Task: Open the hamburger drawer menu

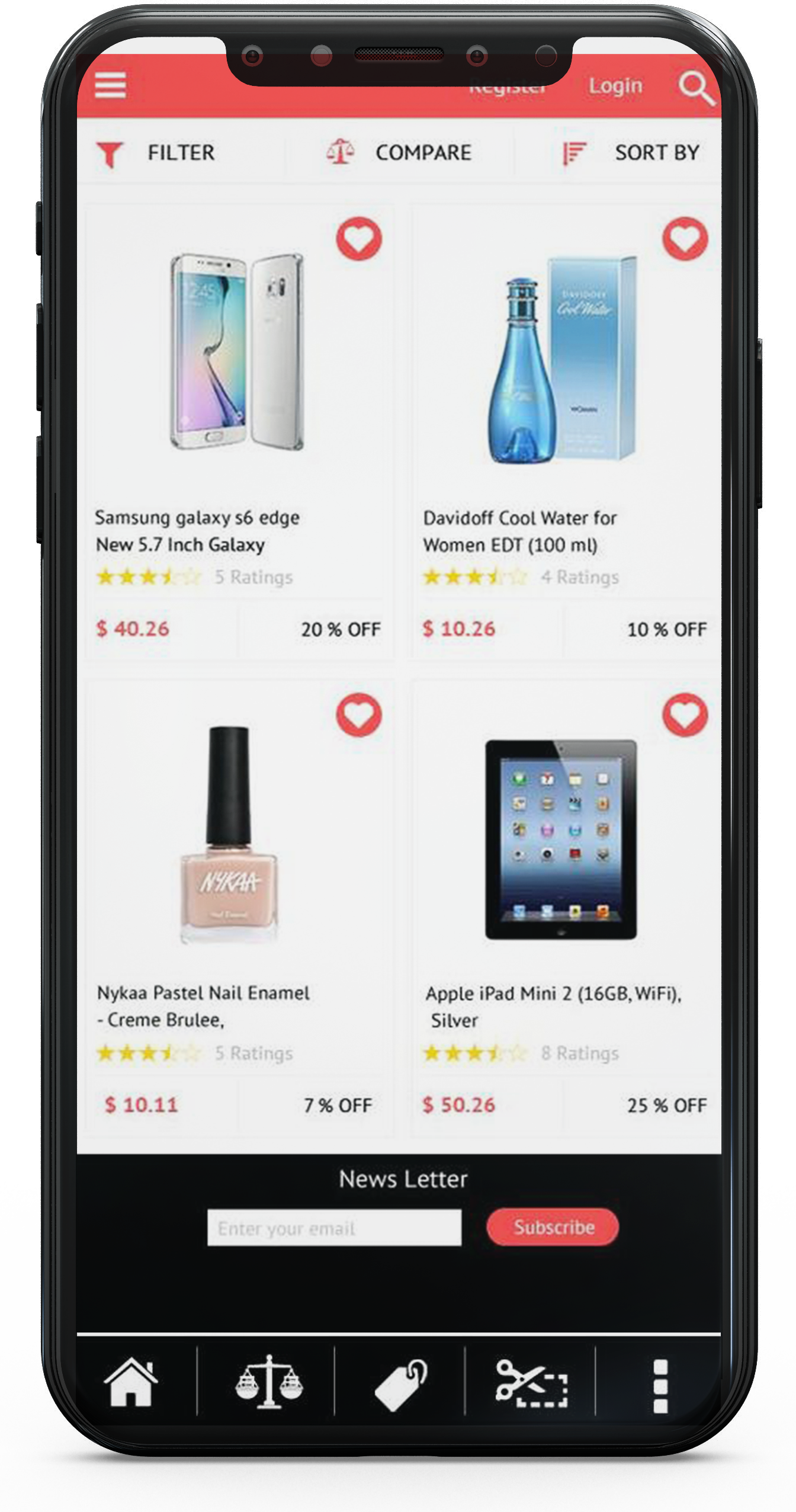Action: click(110, 85)
